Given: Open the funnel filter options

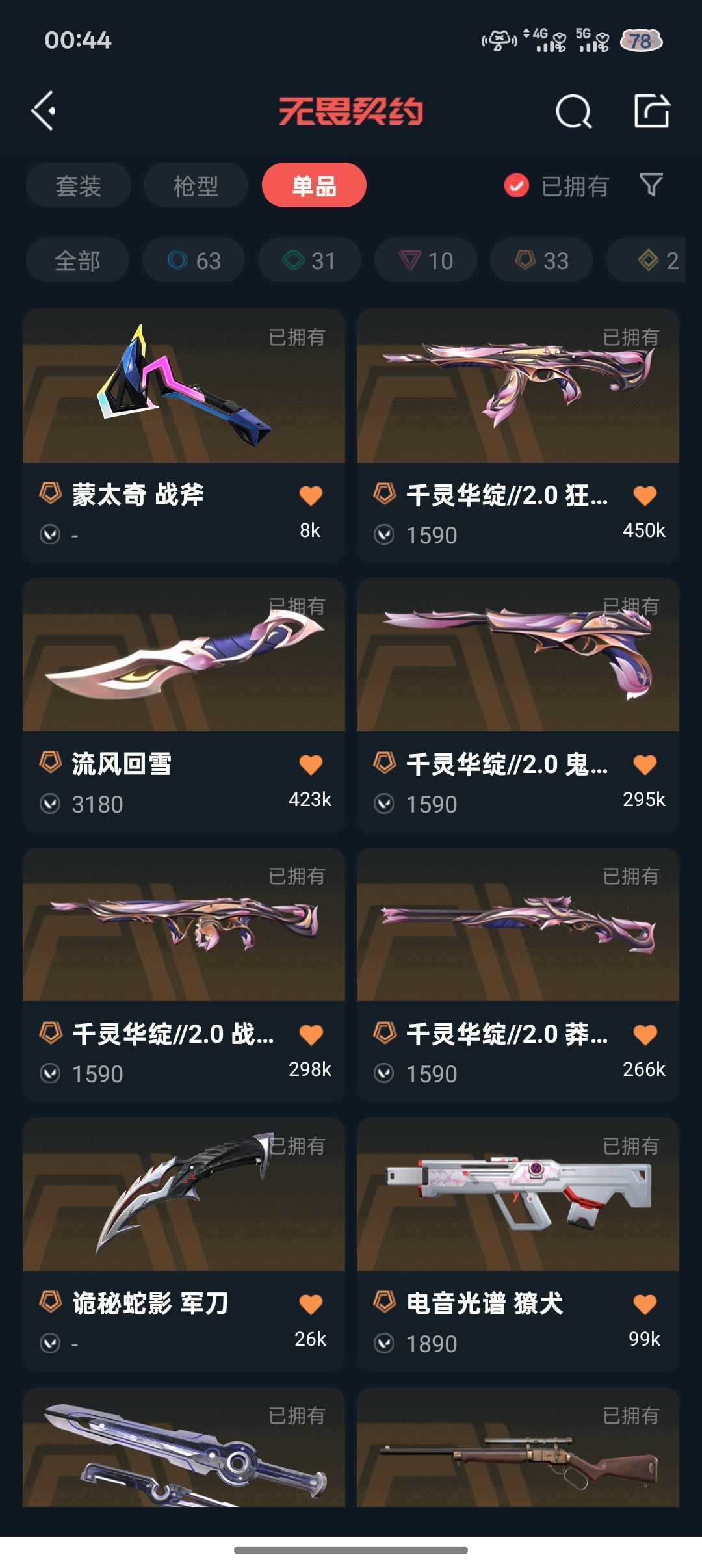Looking at the screenshot, I should coord(651,185).
